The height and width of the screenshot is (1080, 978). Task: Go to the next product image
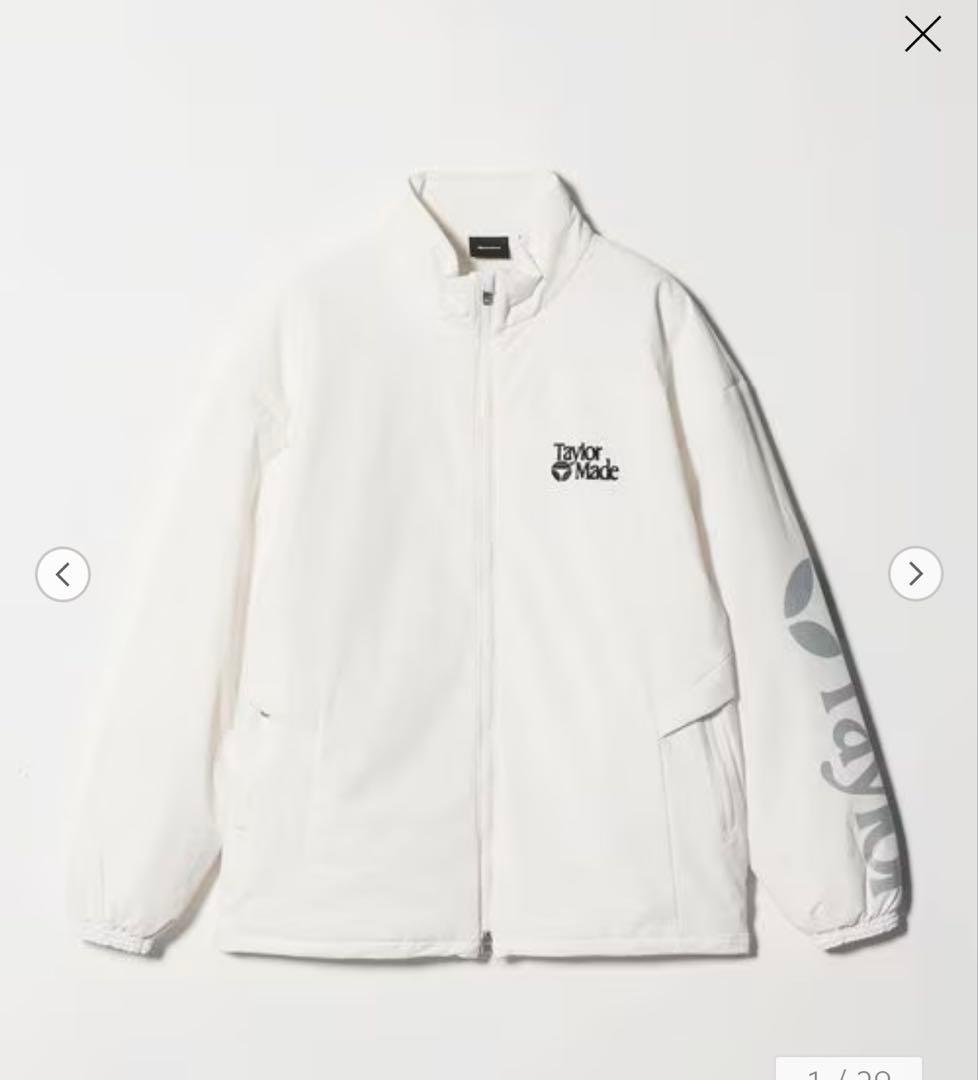(915, 574)
